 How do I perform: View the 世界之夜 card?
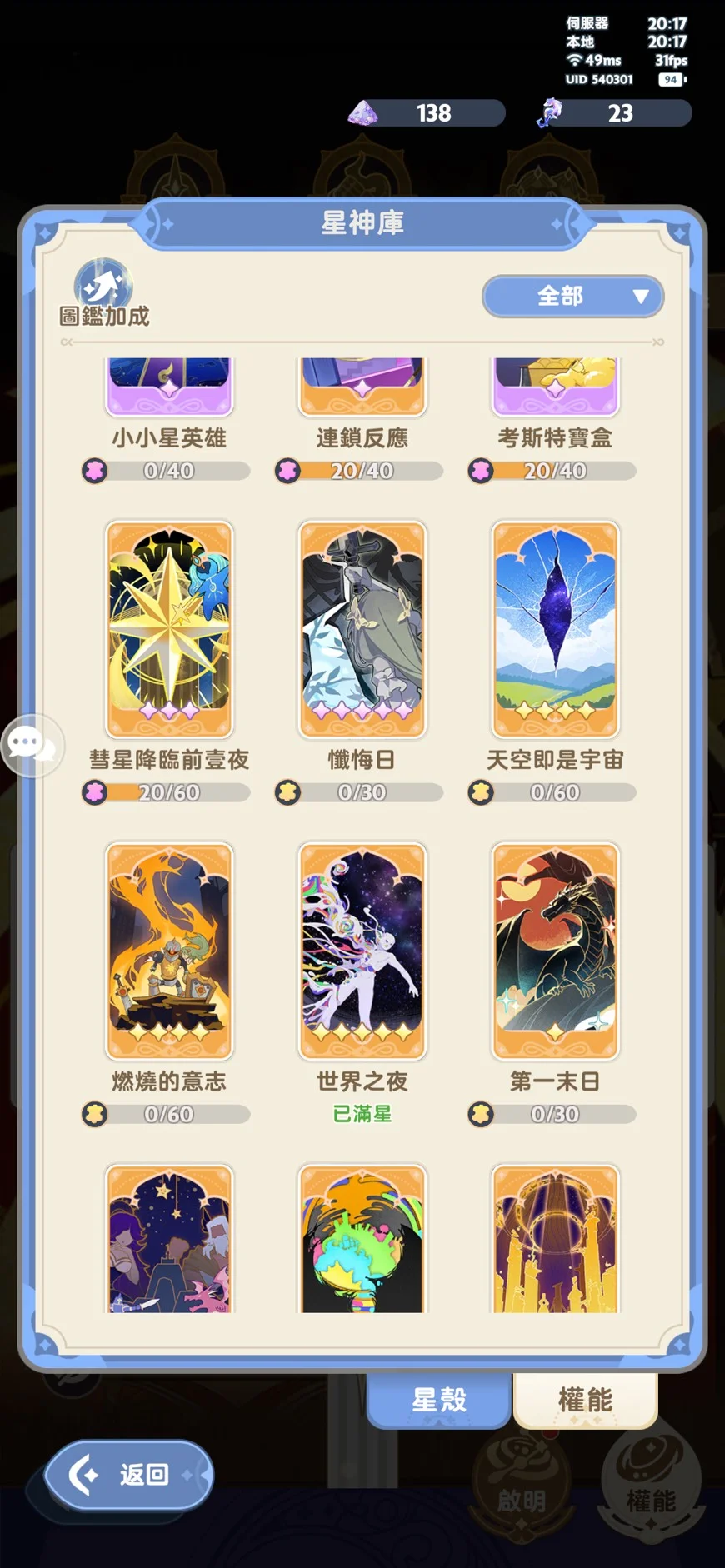click(362, 951)
